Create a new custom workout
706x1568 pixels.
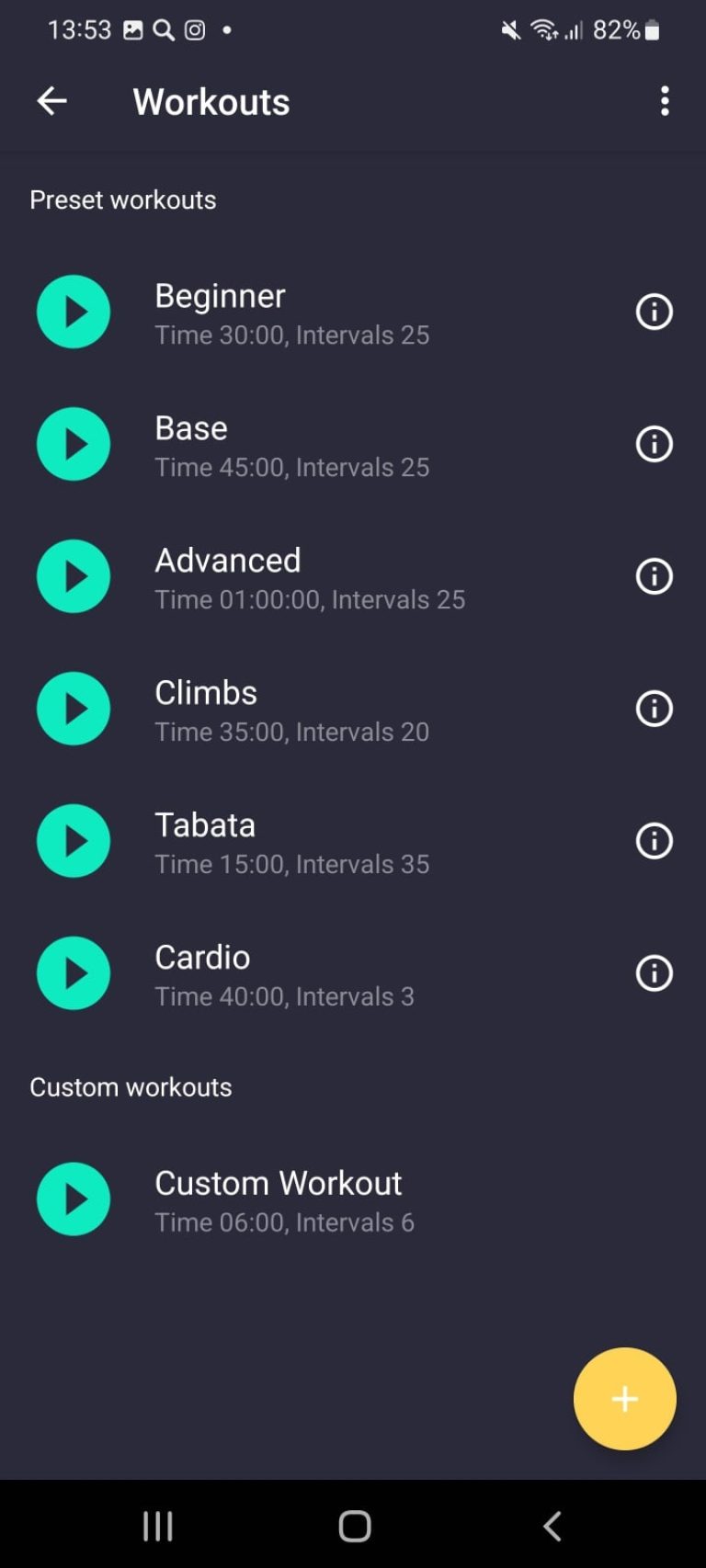point(625,1399)
